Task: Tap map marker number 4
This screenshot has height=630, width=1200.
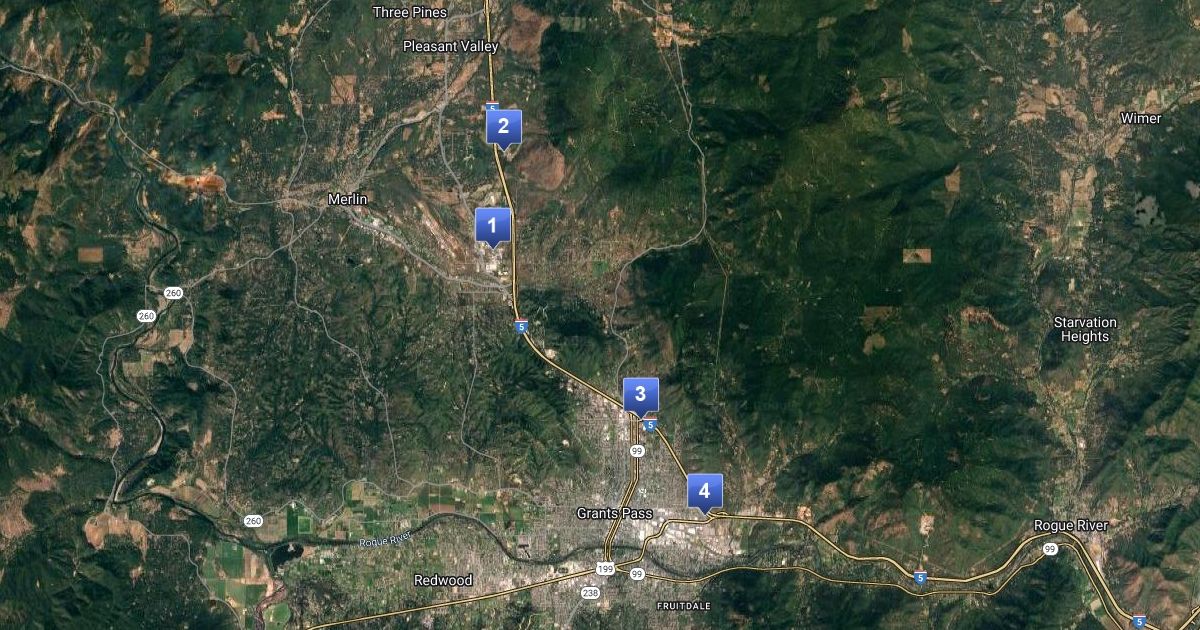Action: (x=704, y=491)
